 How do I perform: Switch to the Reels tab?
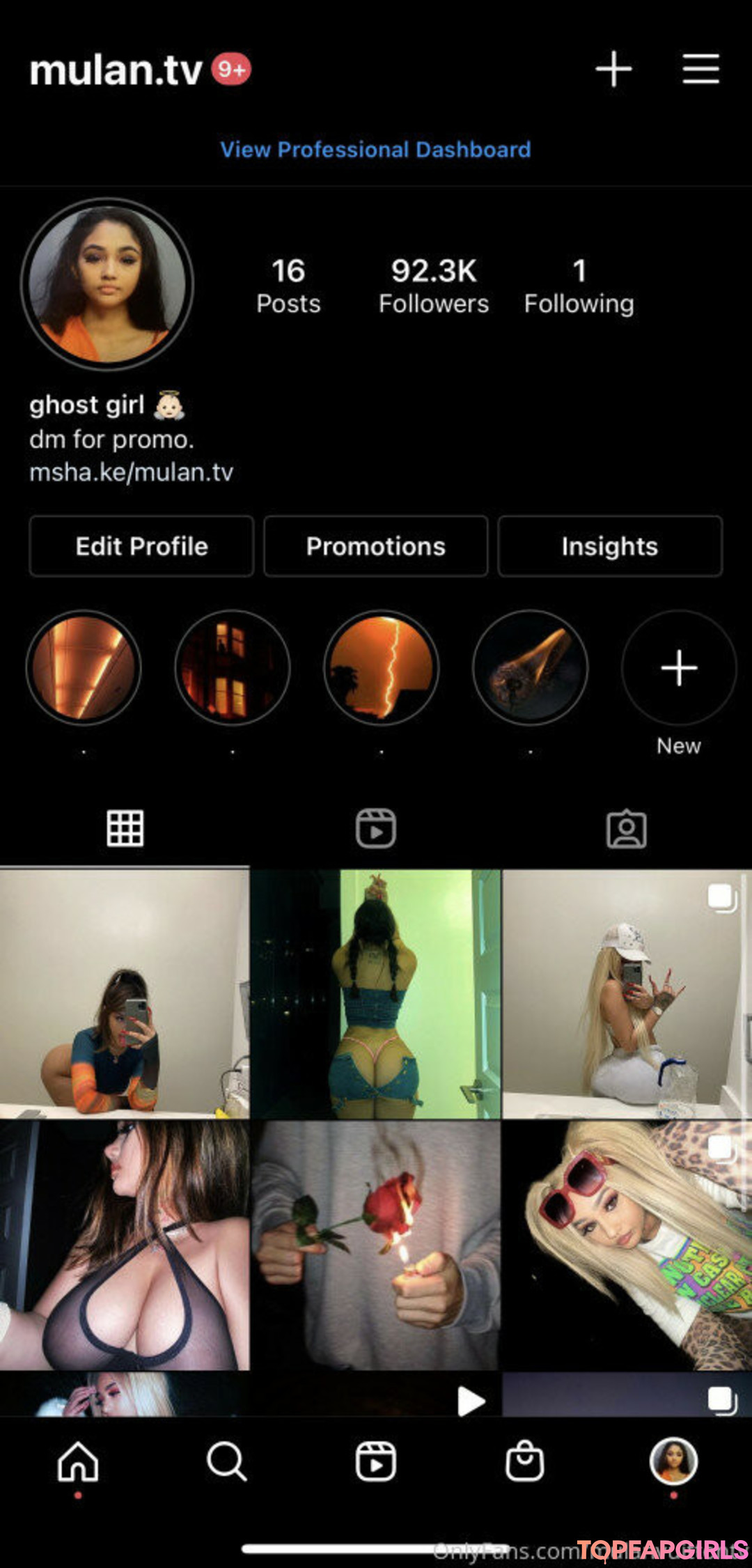click(x=375, y=829)
